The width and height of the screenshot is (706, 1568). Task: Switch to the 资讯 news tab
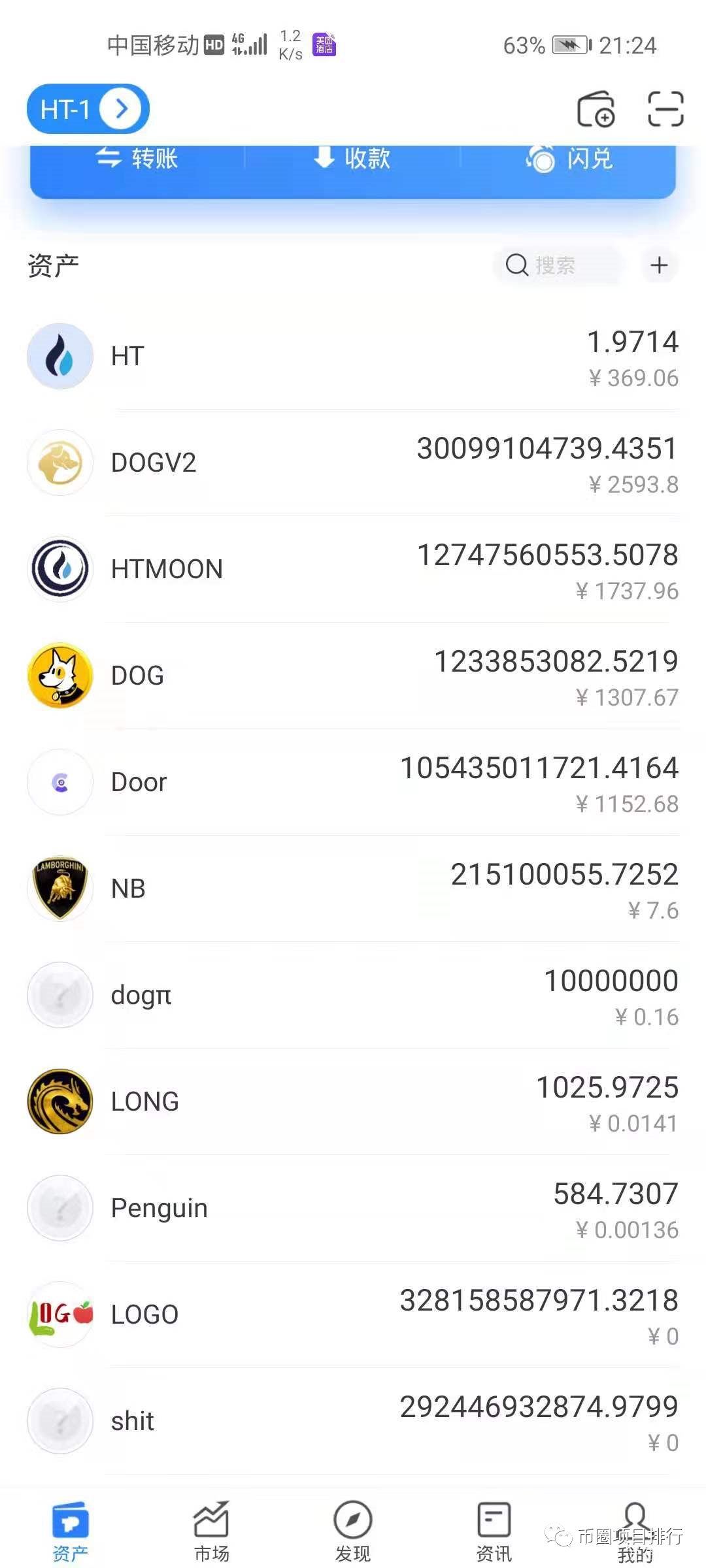pyautogui.click(x=494, y=1531)
